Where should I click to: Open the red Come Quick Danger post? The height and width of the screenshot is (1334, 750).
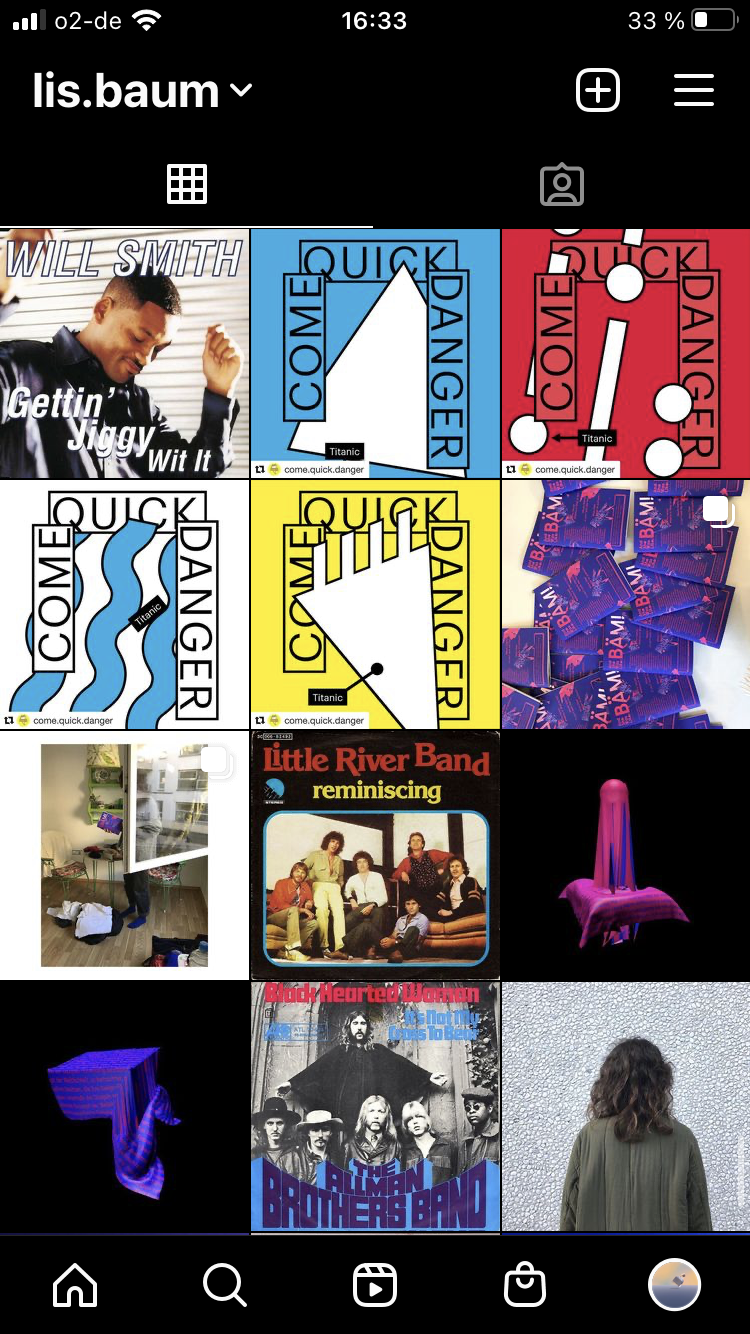pyautogui.click(x=625, y=354)
